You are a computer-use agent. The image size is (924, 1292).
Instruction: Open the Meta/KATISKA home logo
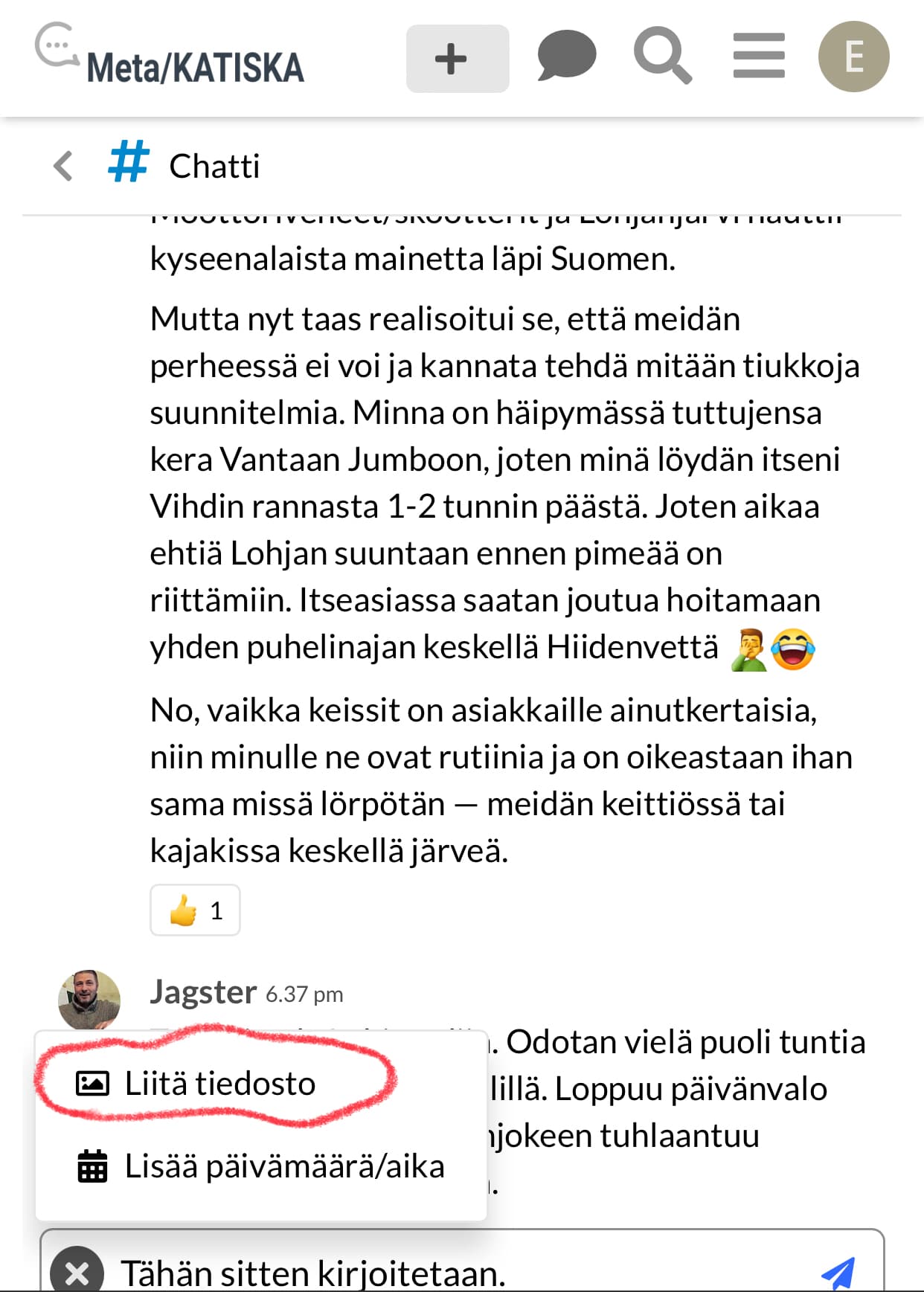click(x=171, y=58)
